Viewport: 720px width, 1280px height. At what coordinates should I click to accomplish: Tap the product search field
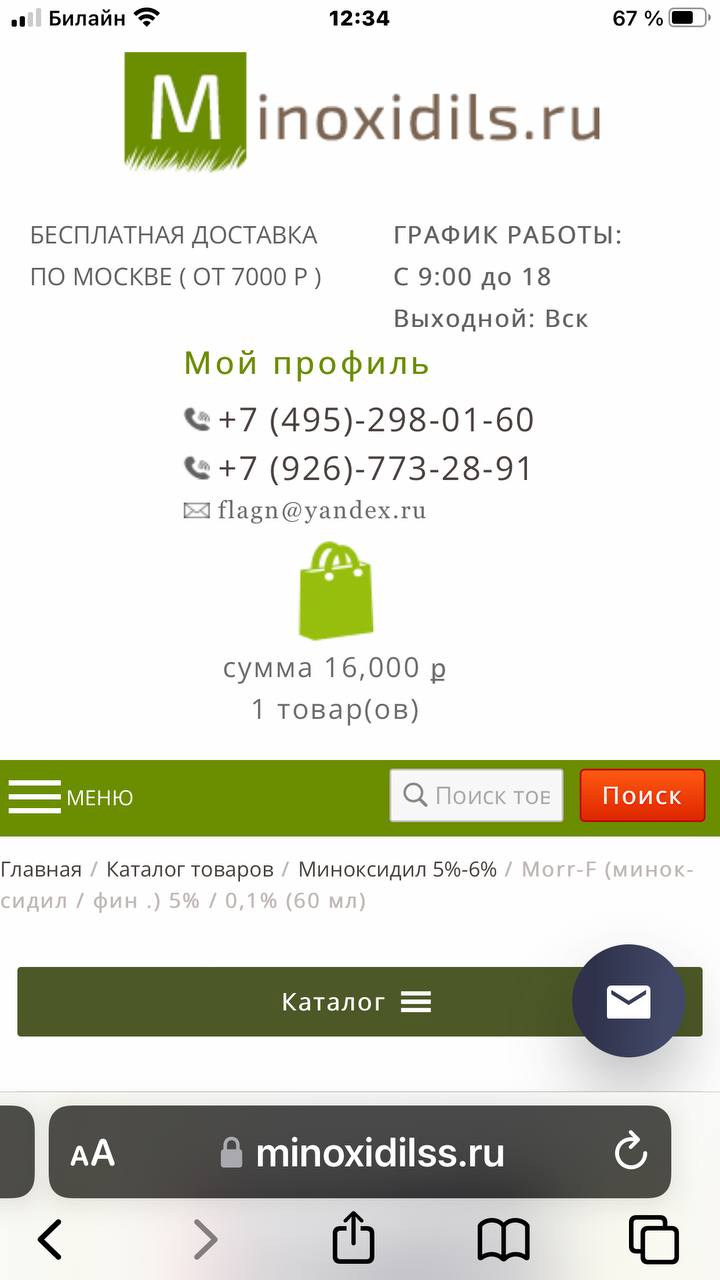[x=476, y=795]
